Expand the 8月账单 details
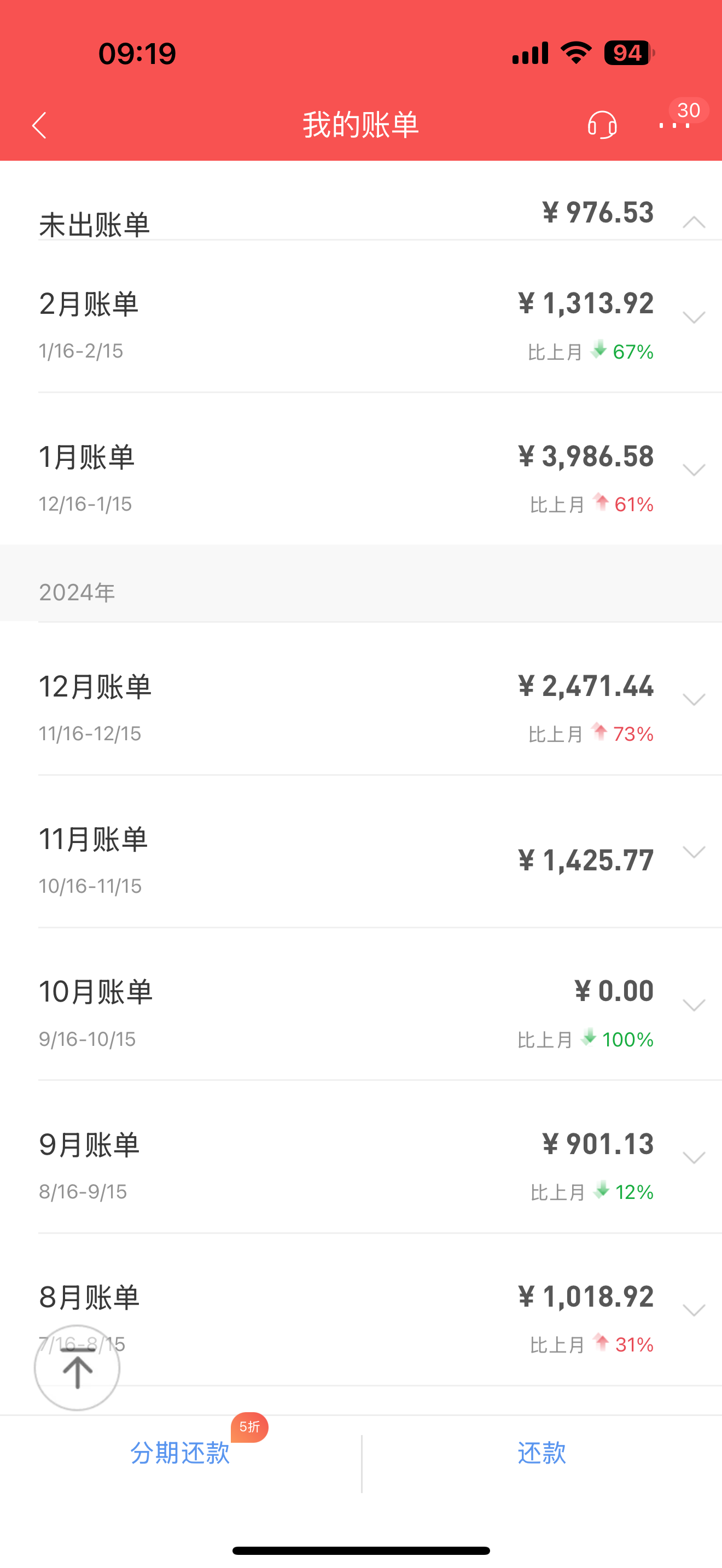722x1568 pixels. 694,1310
